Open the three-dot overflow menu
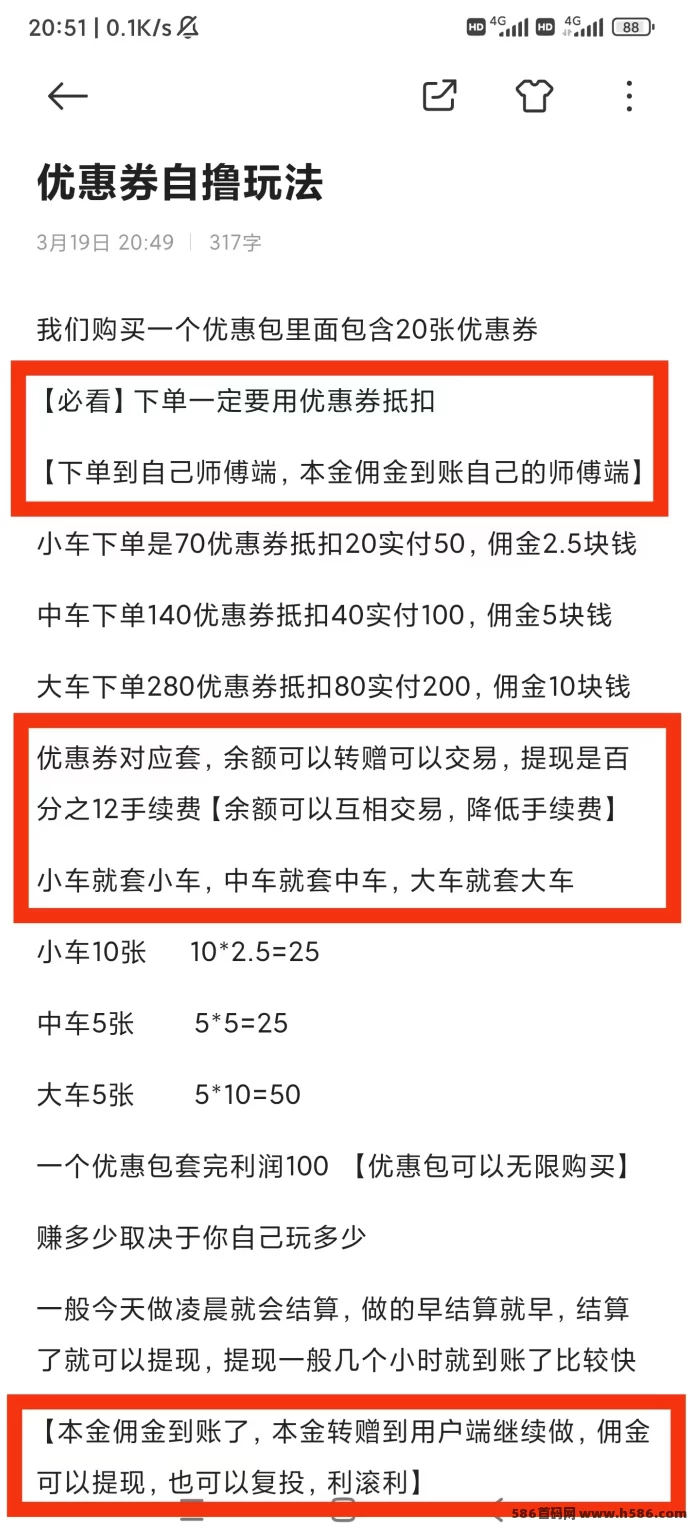This screenshot has width=690, height=1527. (x=629, y=96)
